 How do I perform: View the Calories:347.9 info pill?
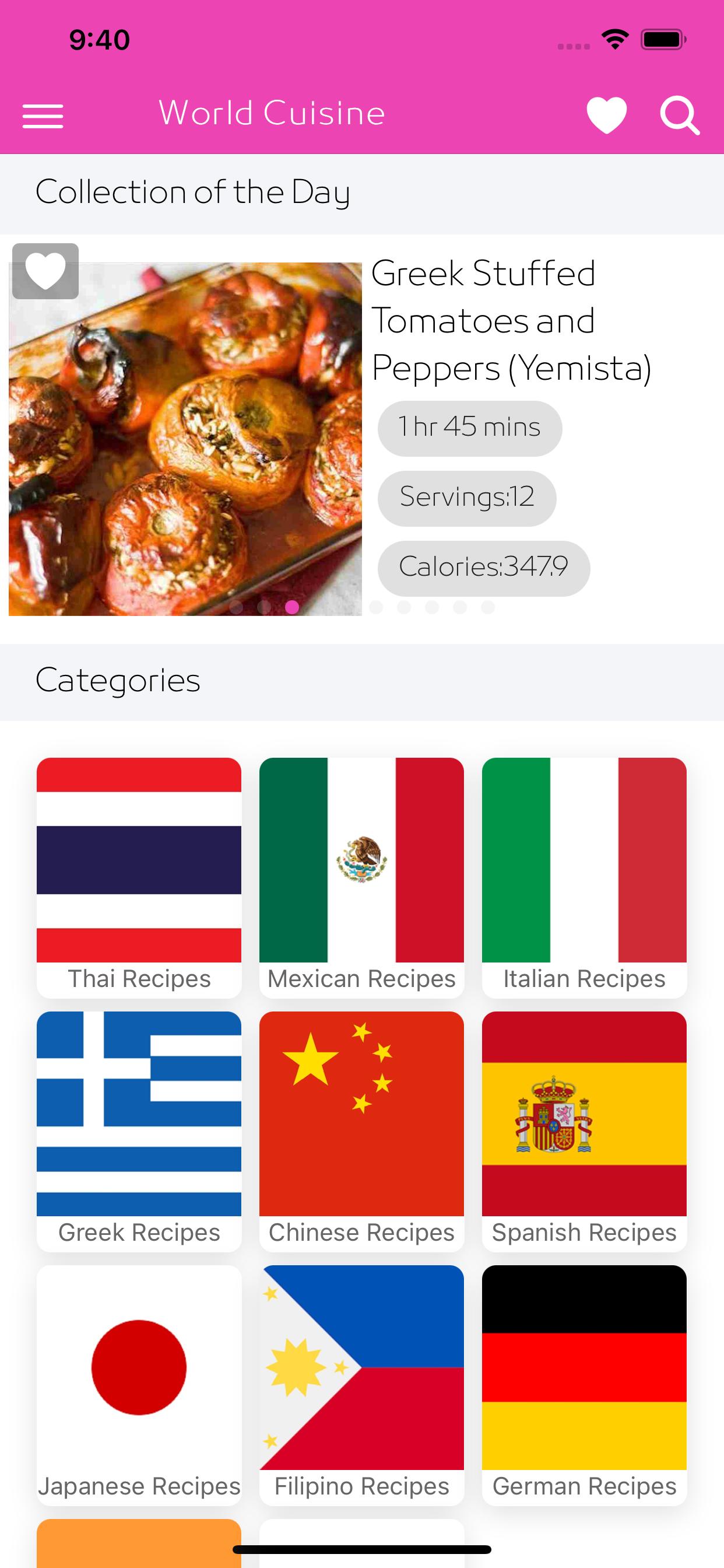(484, 568)
